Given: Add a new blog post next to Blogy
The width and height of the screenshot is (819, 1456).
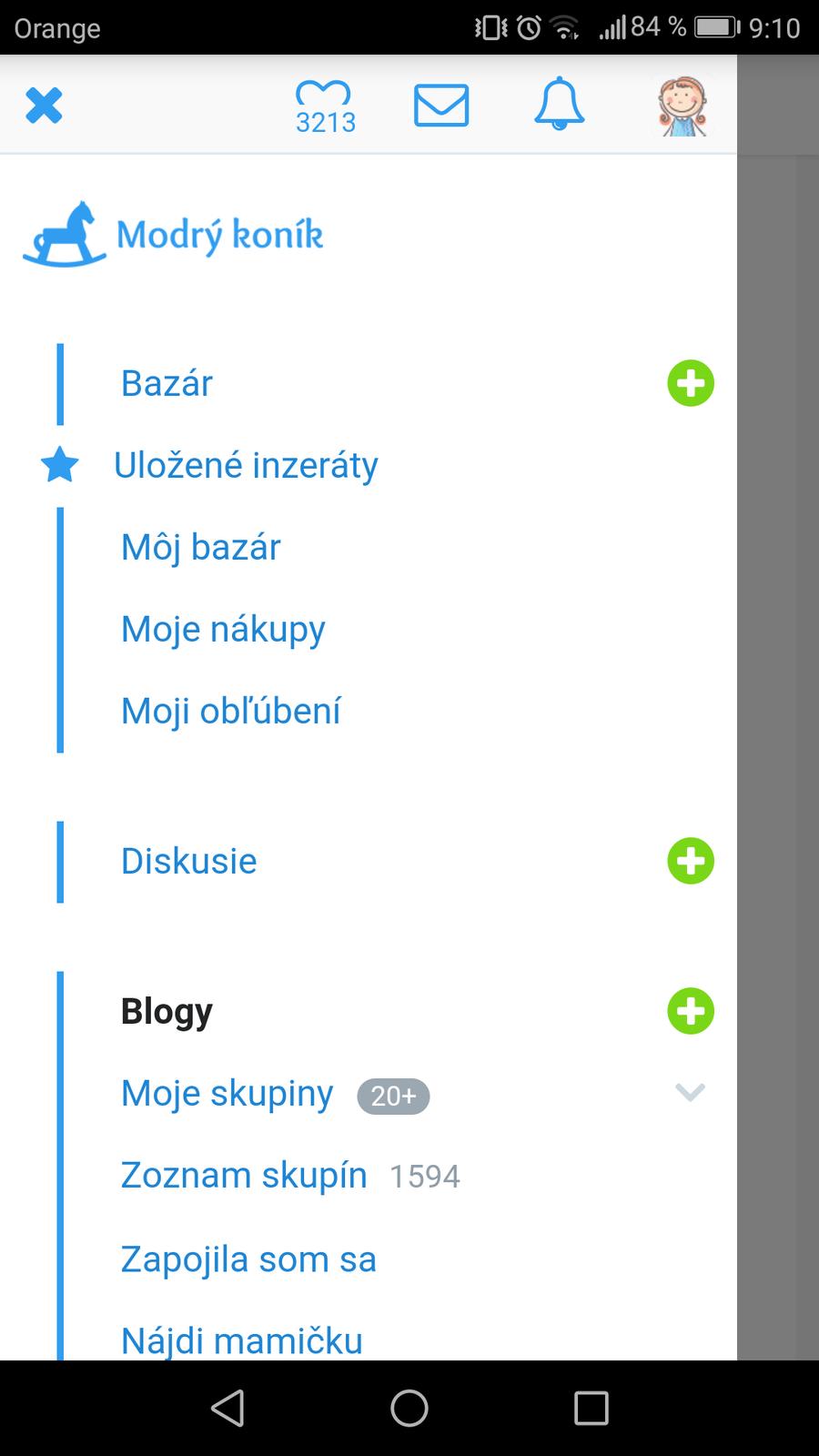Looking at the screenshot, I should click(691, 1011).
